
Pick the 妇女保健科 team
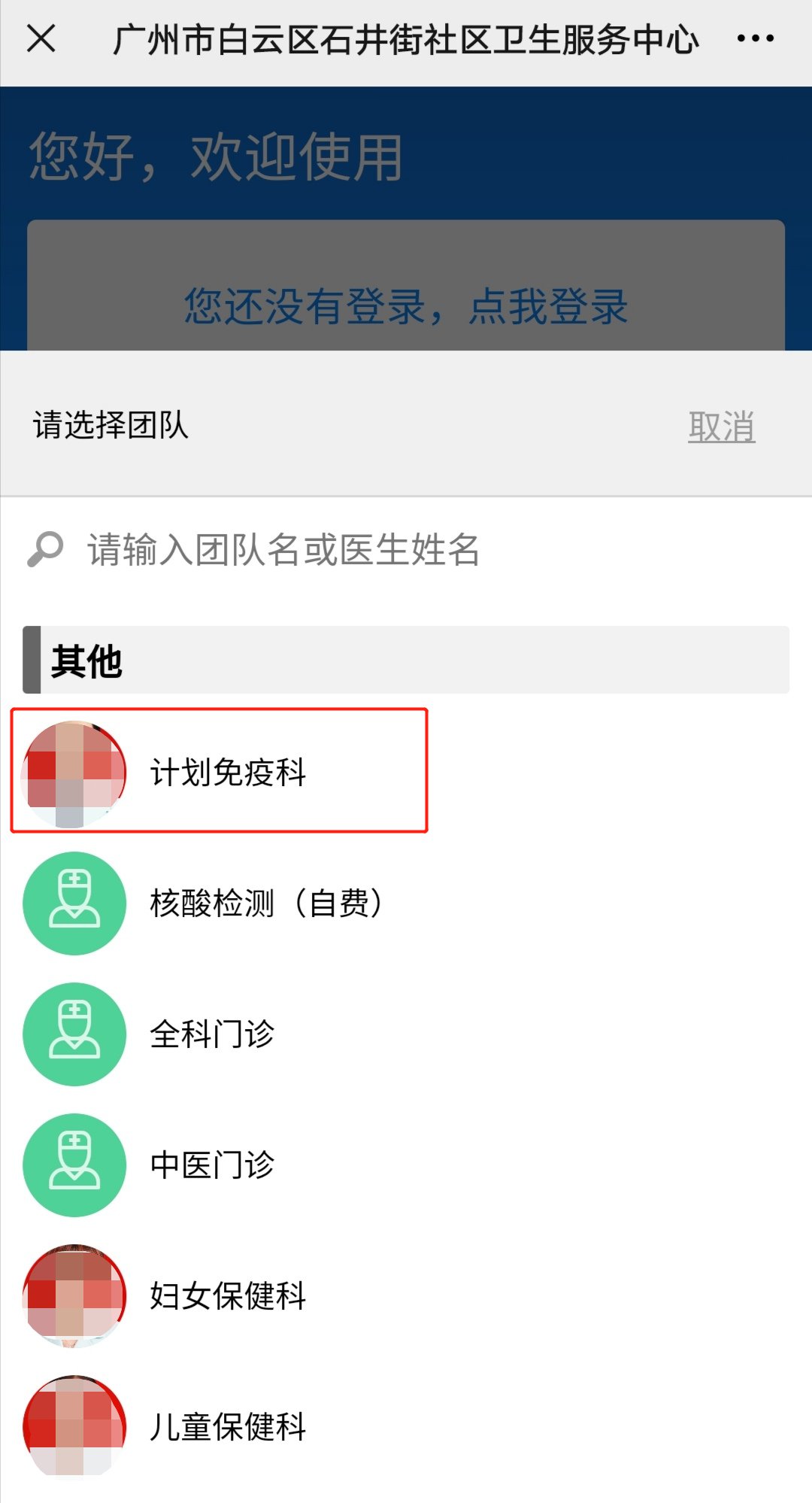228,1295
